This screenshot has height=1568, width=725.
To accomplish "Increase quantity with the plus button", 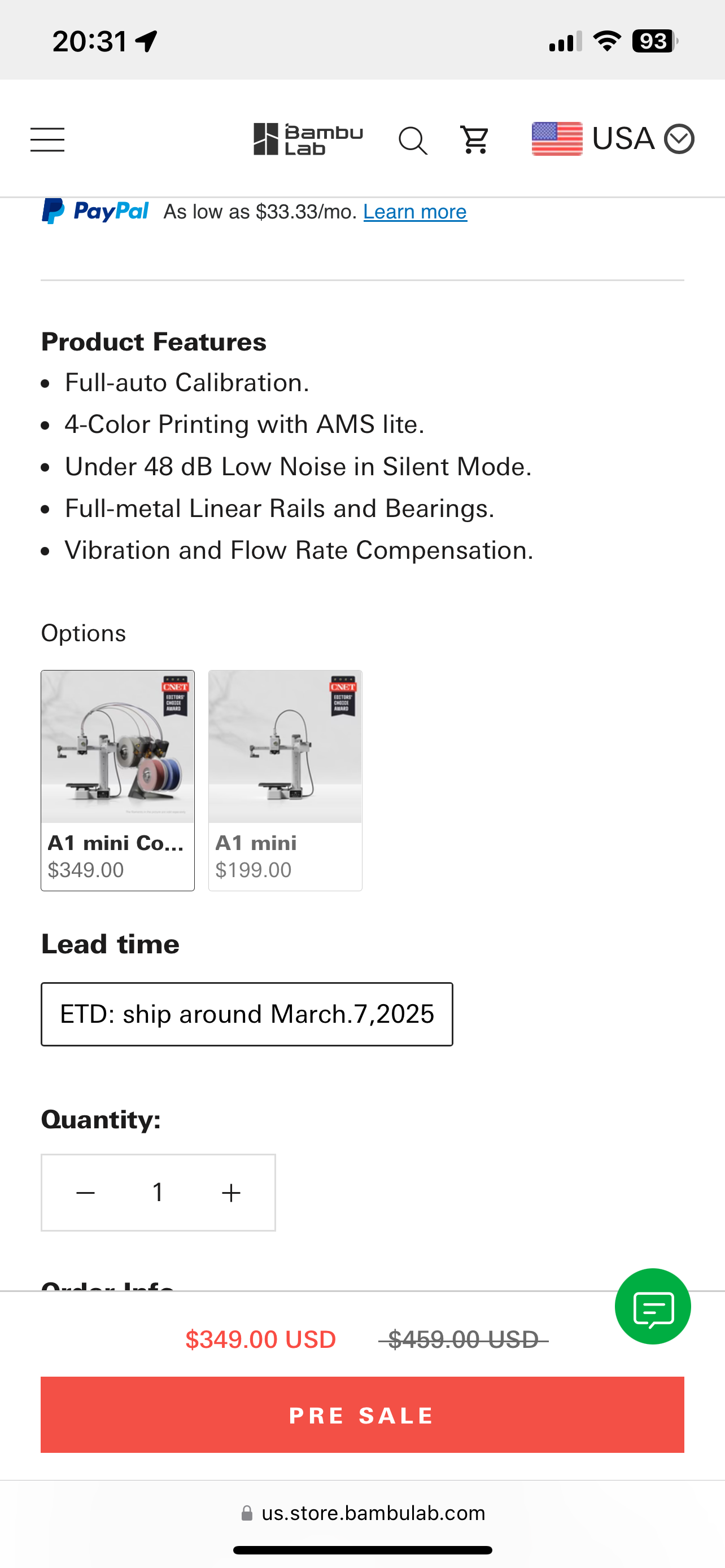I will tap(231, 1193).
